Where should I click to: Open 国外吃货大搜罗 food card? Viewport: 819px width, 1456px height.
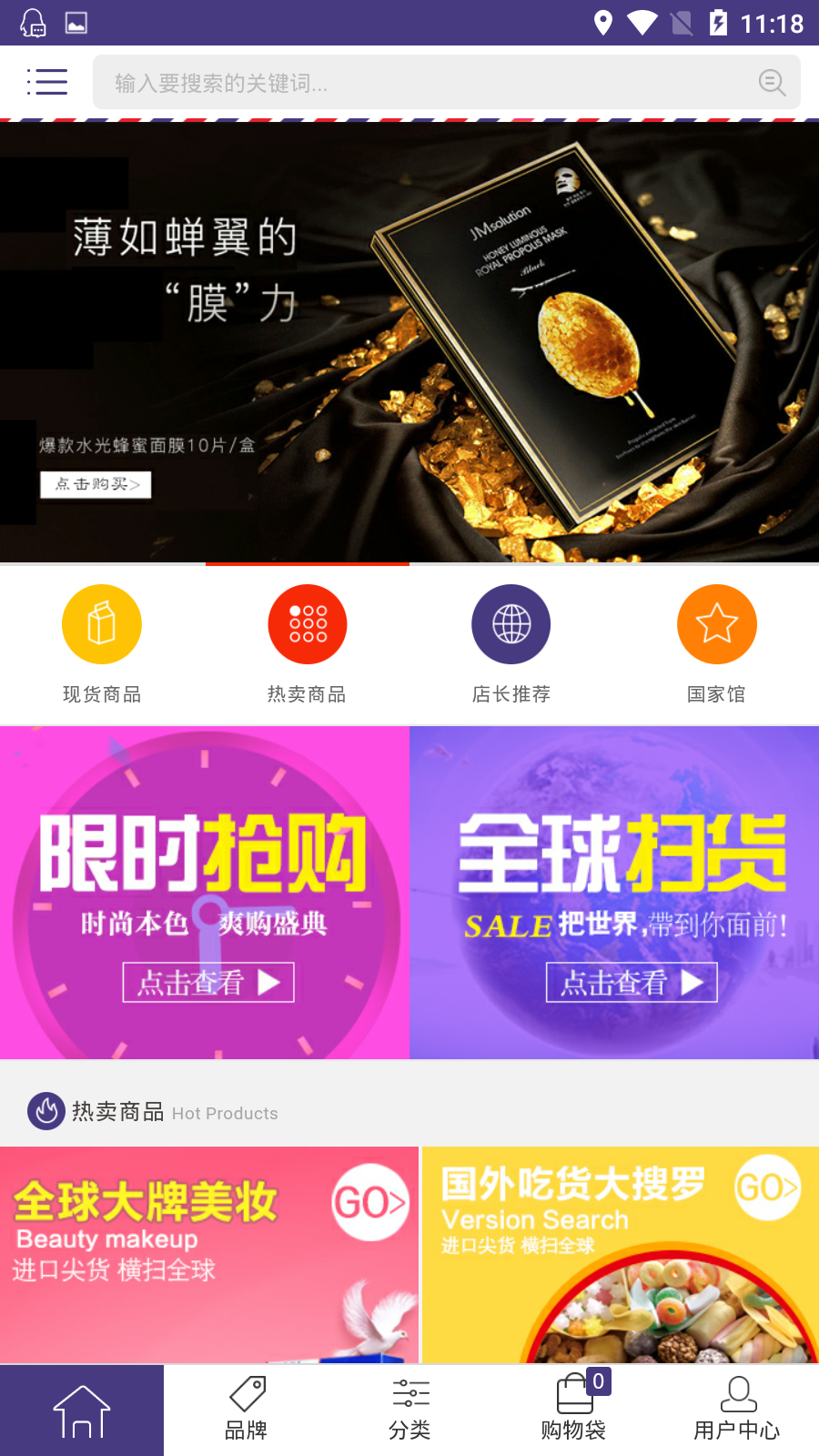620,1254
